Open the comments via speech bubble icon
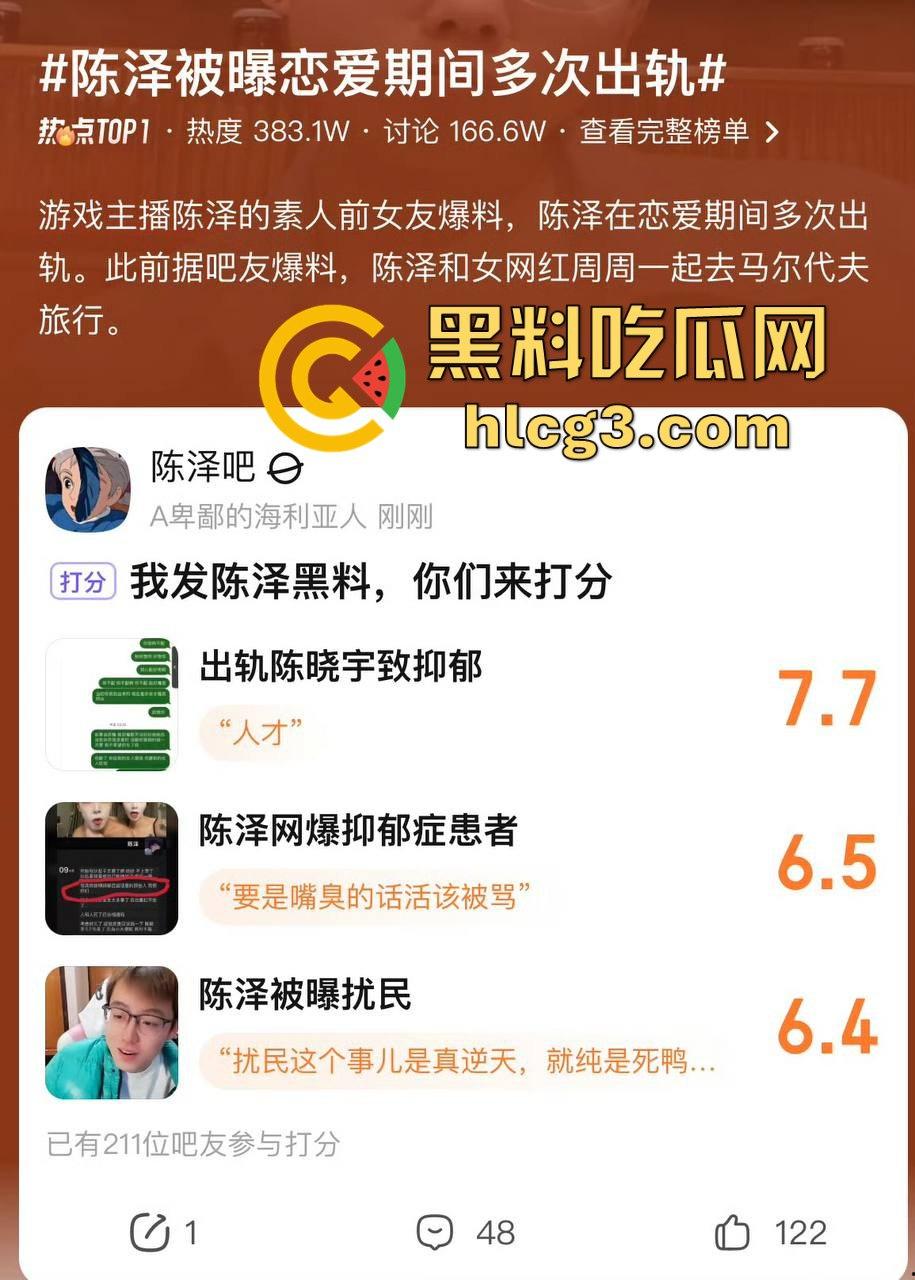 pyautogui.click(x=435, y=1233)
